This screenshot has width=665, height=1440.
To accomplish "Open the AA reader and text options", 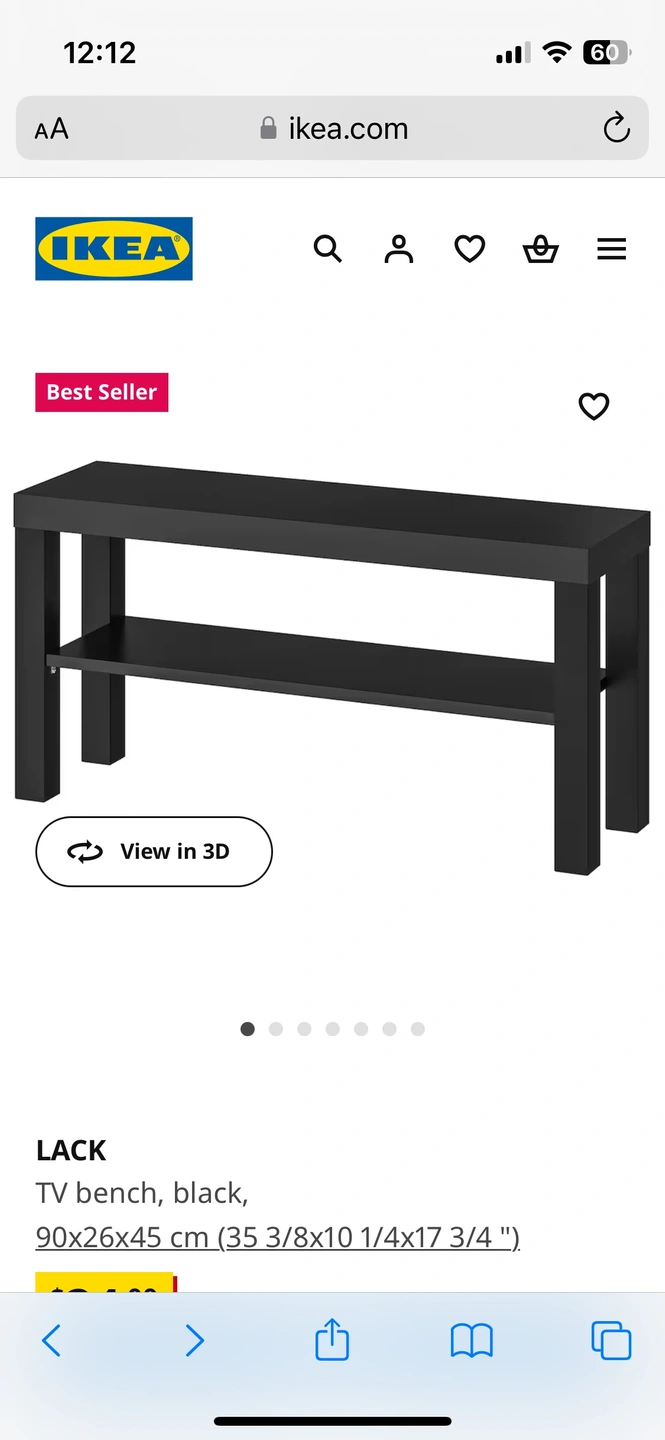I will (52, 129).
